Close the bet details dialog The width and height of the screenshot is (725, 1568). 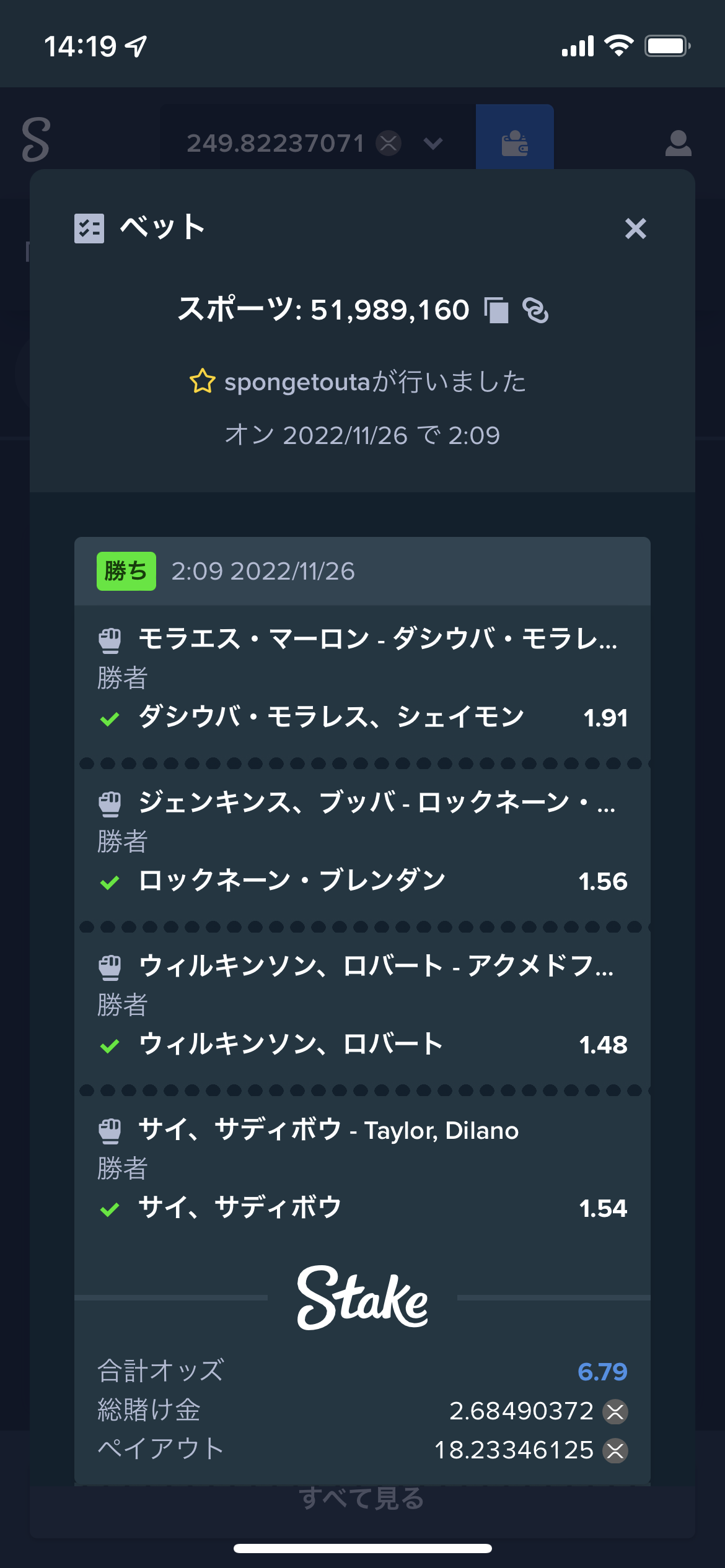635,229
